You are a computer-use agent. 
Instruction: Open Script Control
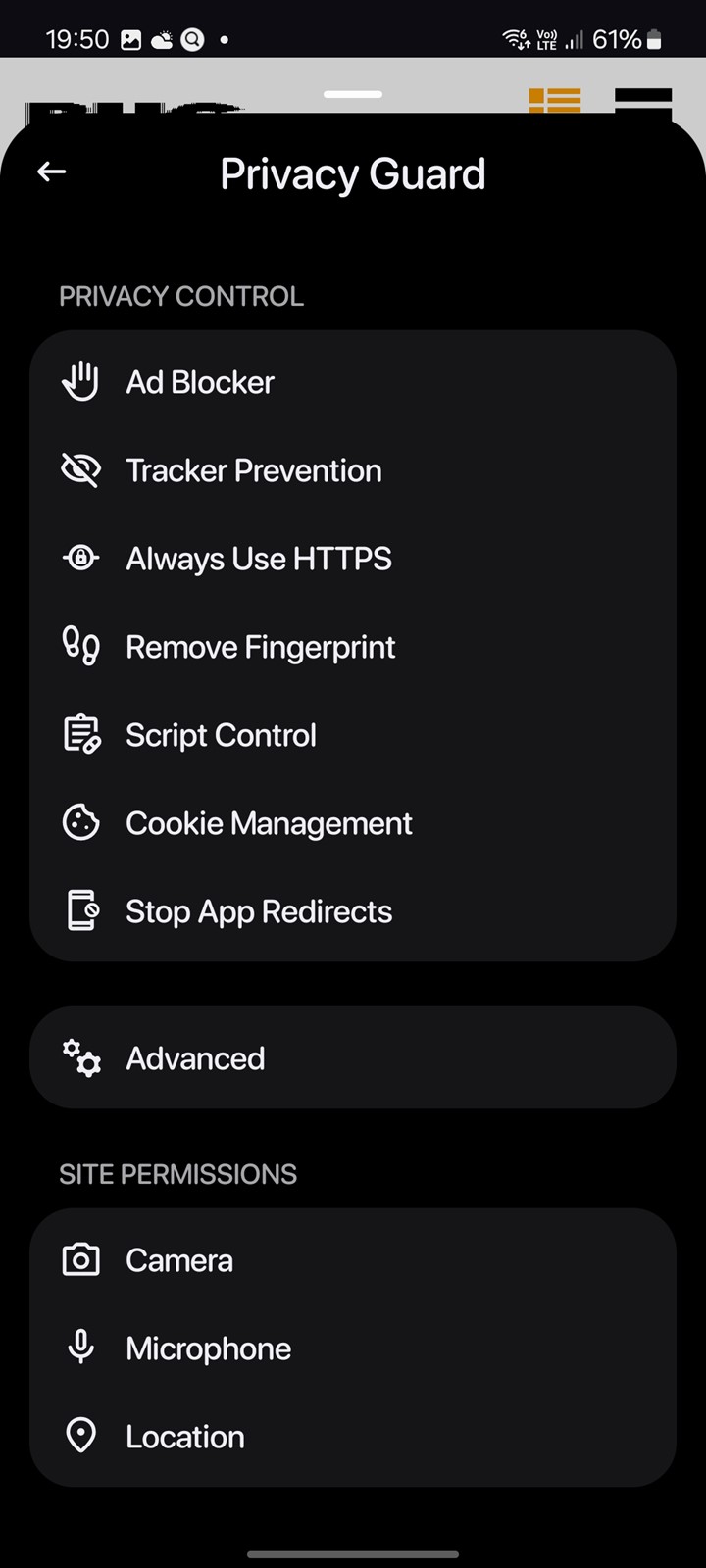pyautogui.click(x=353, y=735)
